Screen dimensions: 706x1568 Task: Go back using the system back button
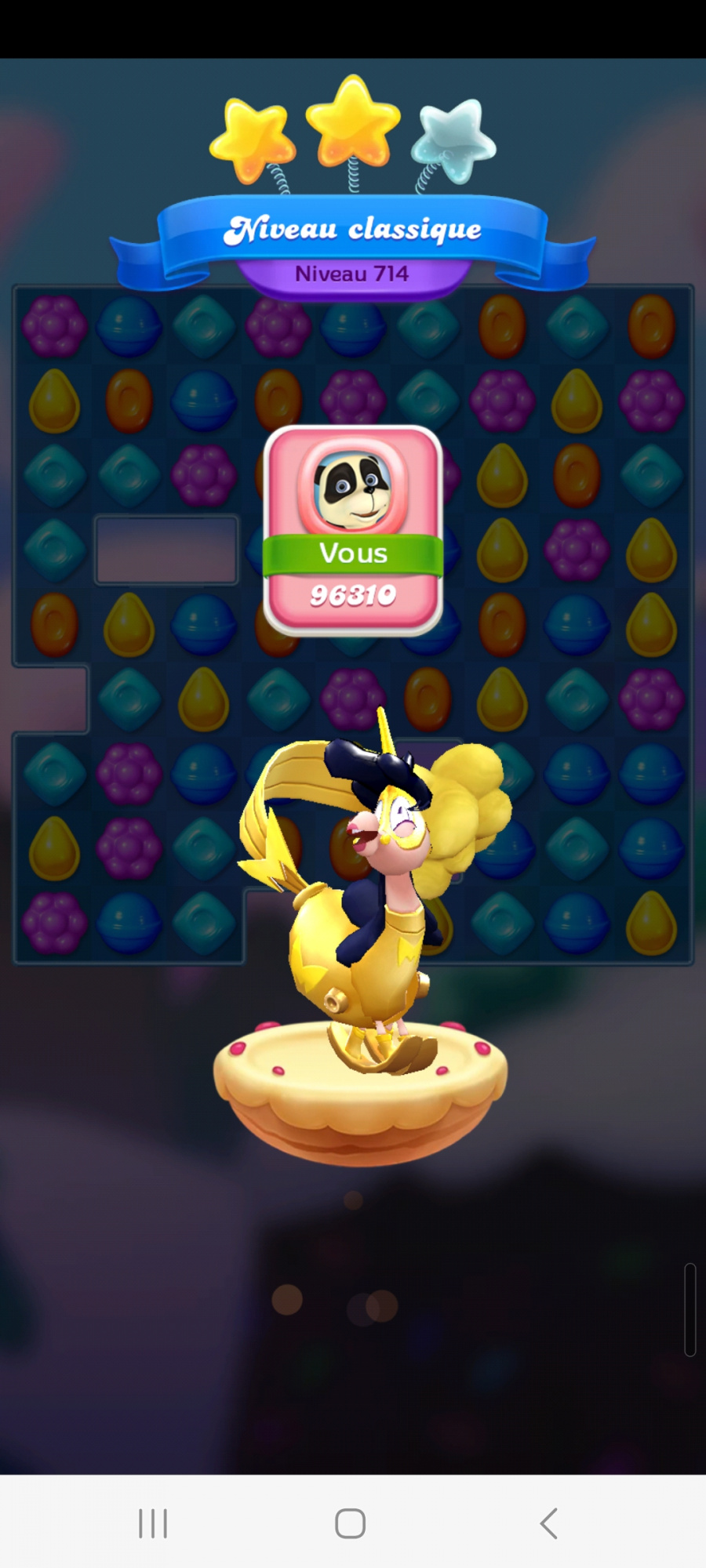point(549,1523)
